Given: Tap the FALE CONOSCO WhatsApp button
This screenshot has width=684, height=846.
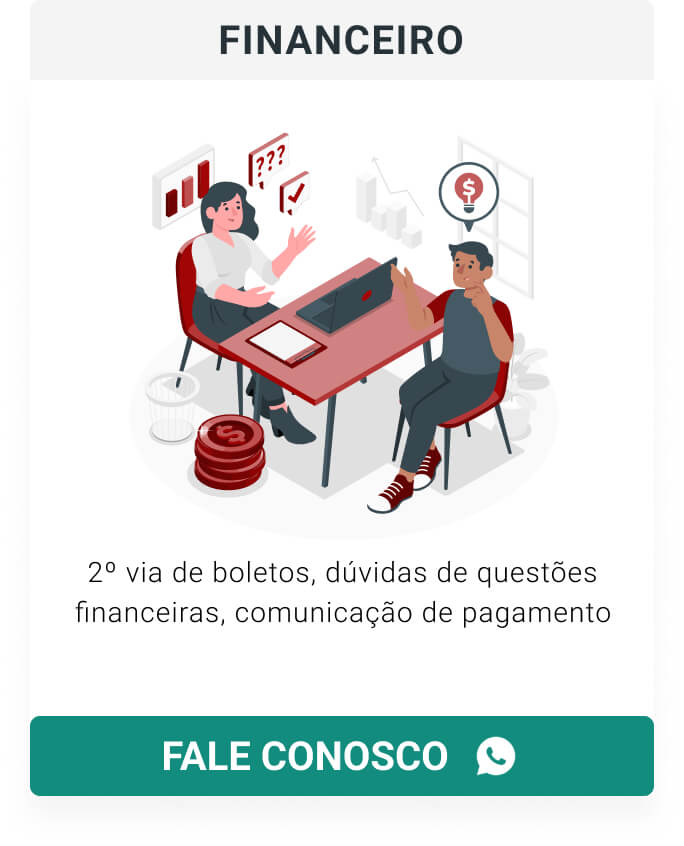Looking at the screenshot, I should (x=341, y=756).
